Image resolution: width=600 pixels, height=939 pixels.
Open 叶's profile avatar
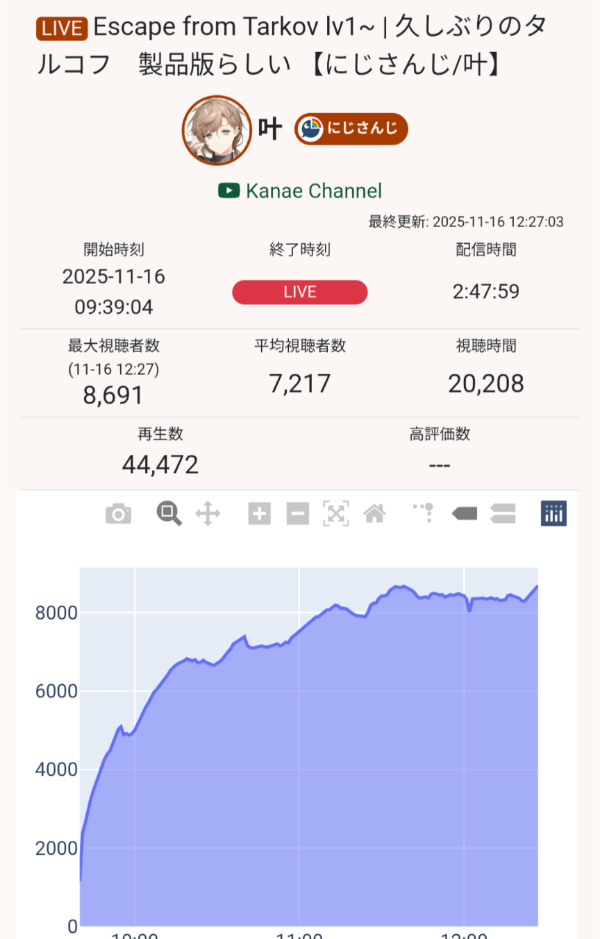217,130
